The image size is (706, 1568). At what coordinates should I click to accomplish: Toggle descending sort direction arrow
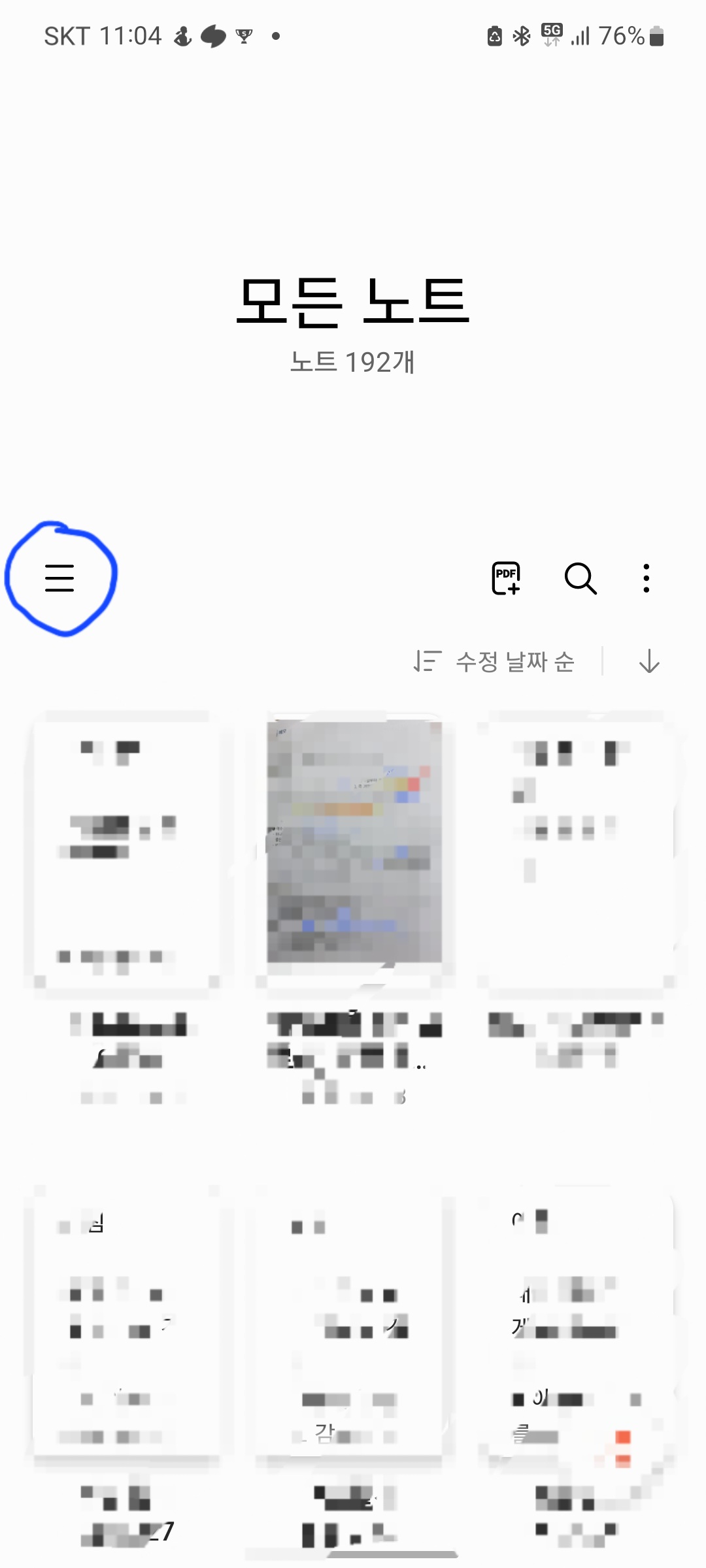649,662
